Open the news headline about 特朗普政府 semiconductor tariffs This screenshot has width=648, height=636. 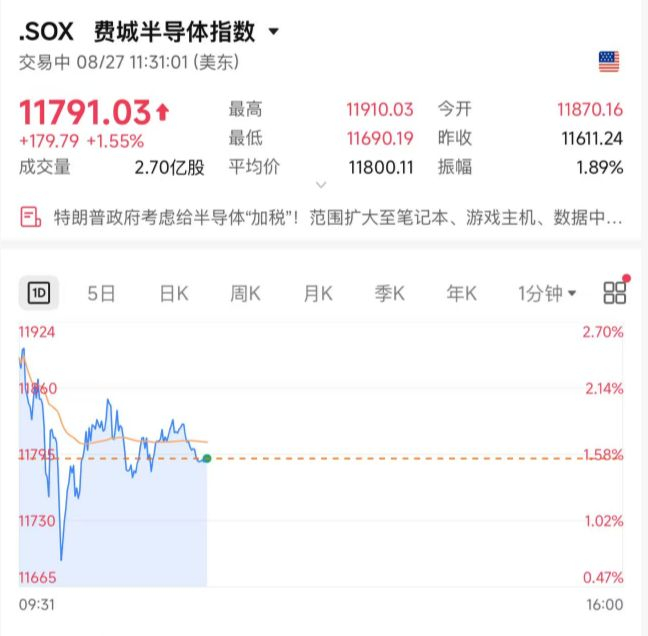[322, 217]
